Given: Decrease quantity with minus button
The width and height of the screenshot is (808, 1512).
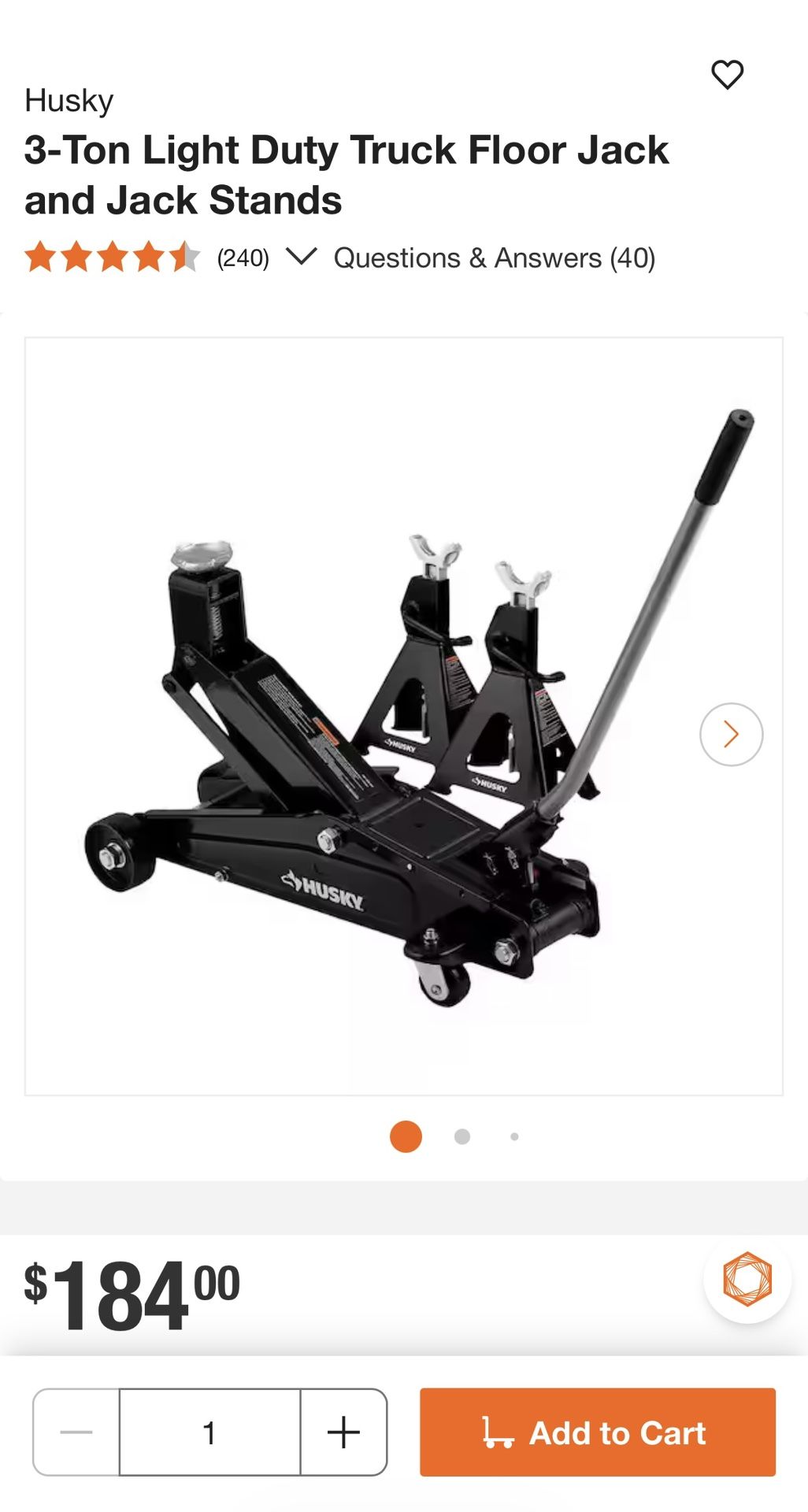Looking at the screenshot, I should point(76,1432).
